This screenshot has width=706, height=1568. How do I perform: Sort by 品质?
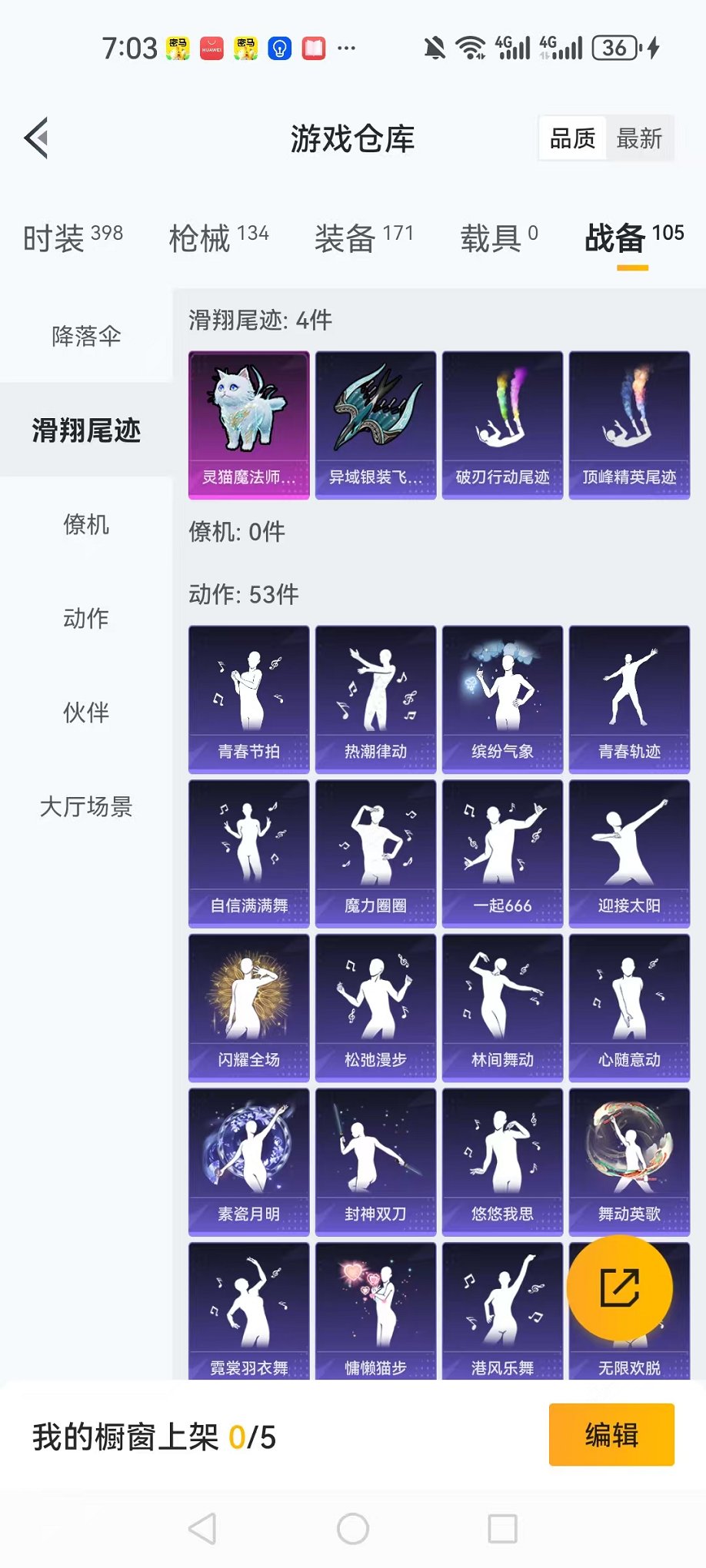tap(572, 139)
